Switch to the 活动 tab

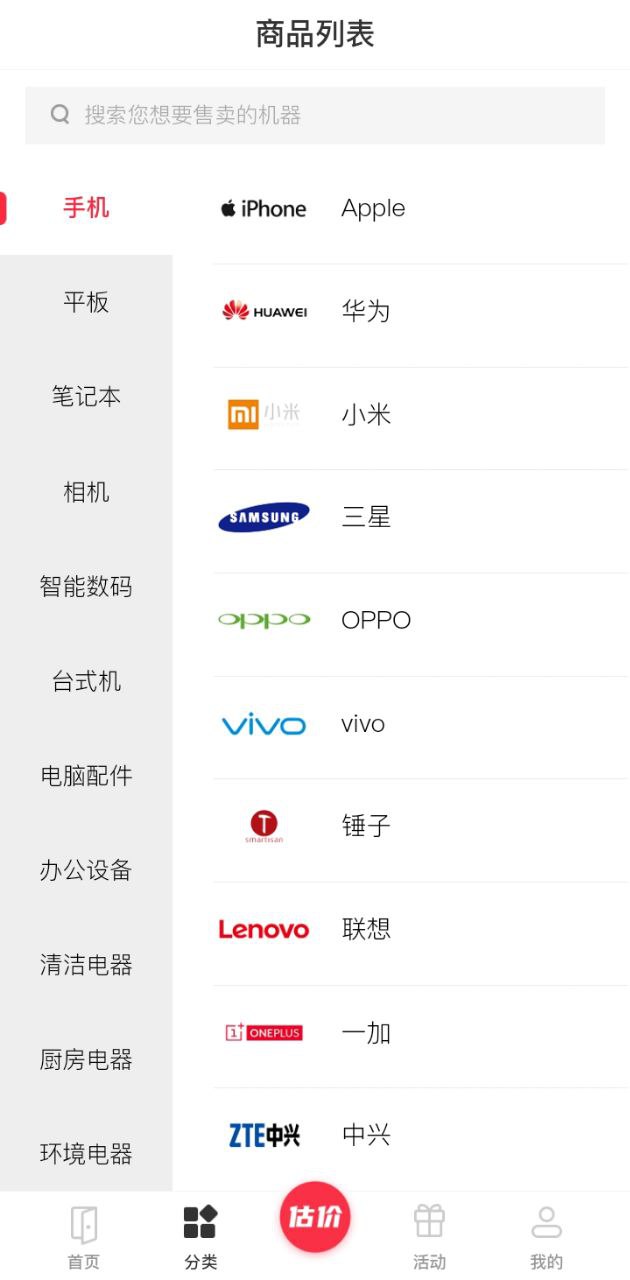[x=429, y=1237]
